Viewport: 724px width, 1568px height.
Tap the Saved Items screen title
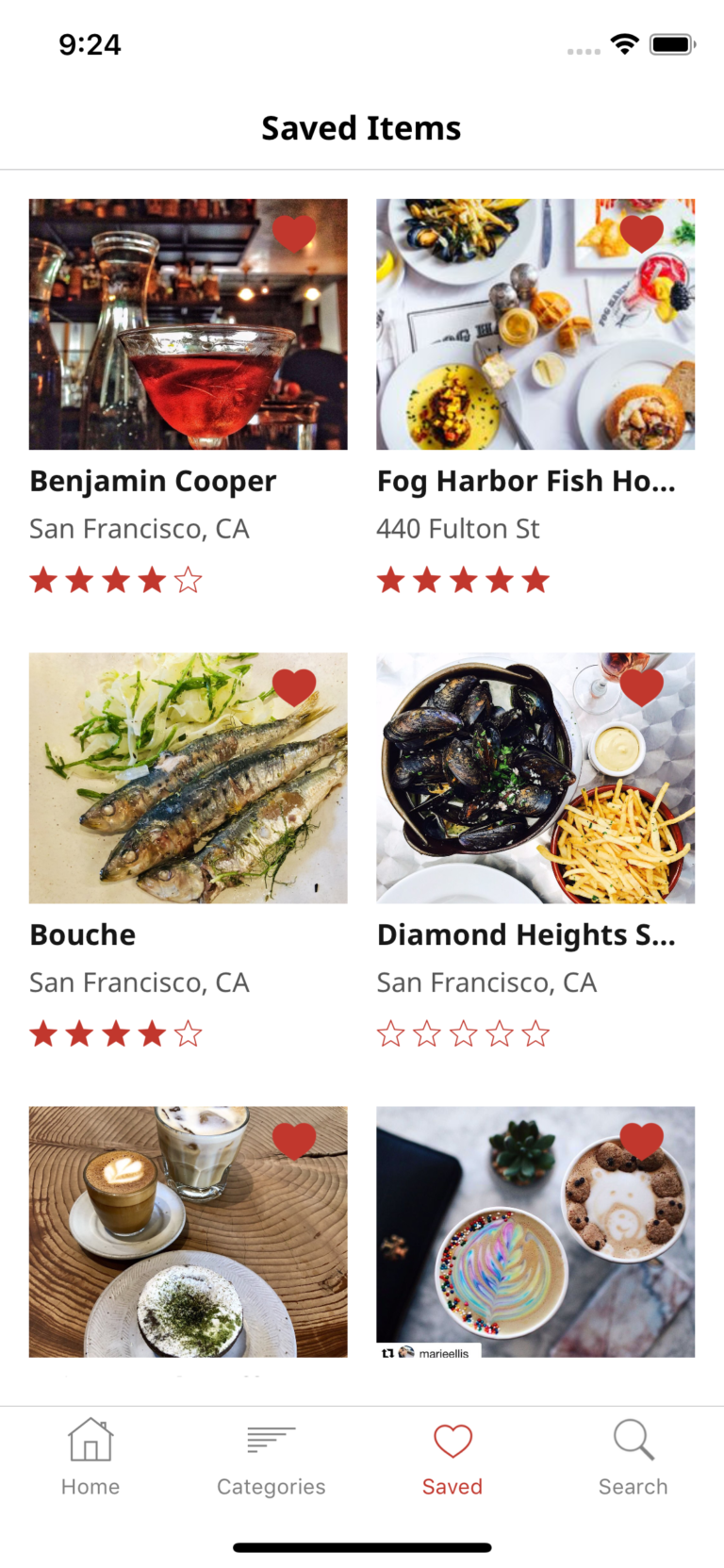point(361,127)
